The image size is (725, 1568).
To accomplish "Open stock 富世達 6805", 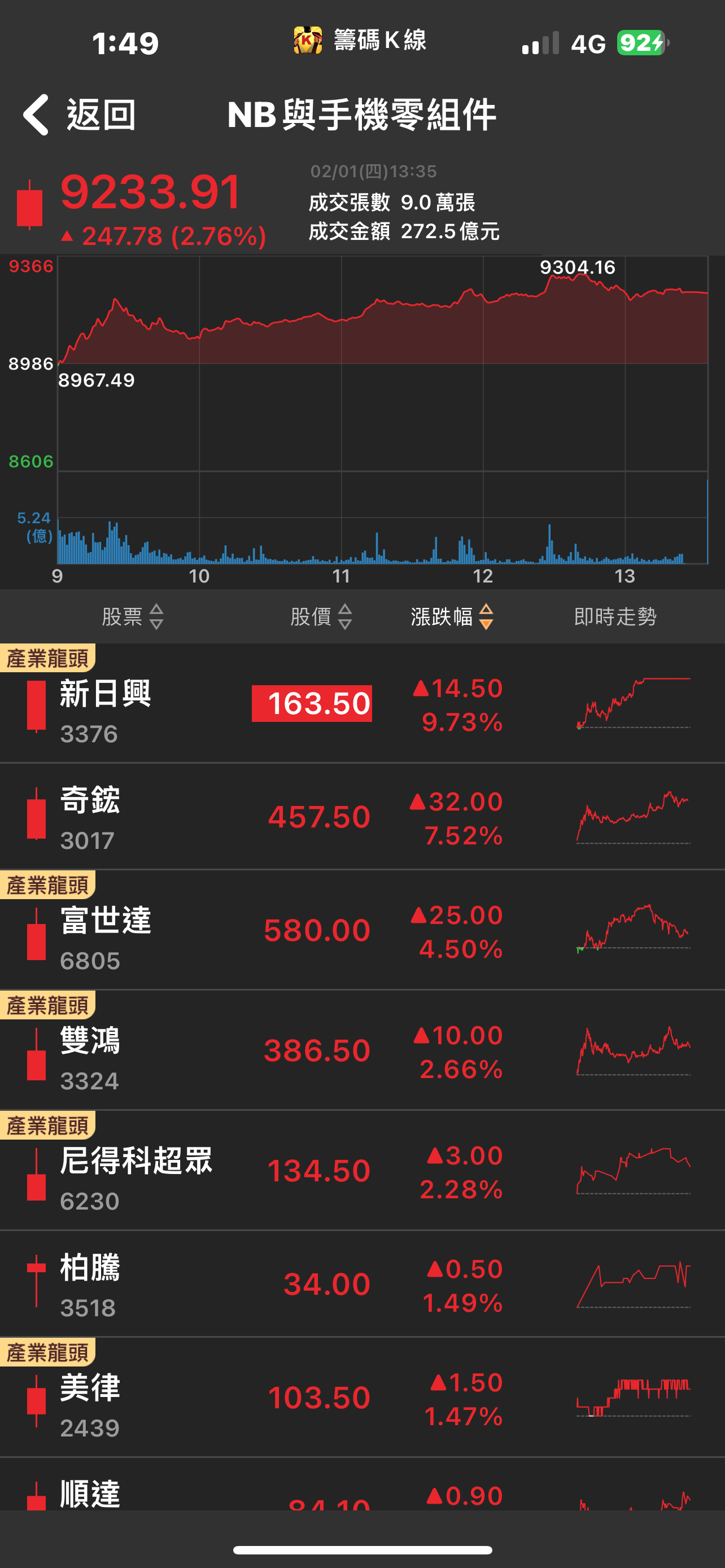I will [x=362, y=930].
